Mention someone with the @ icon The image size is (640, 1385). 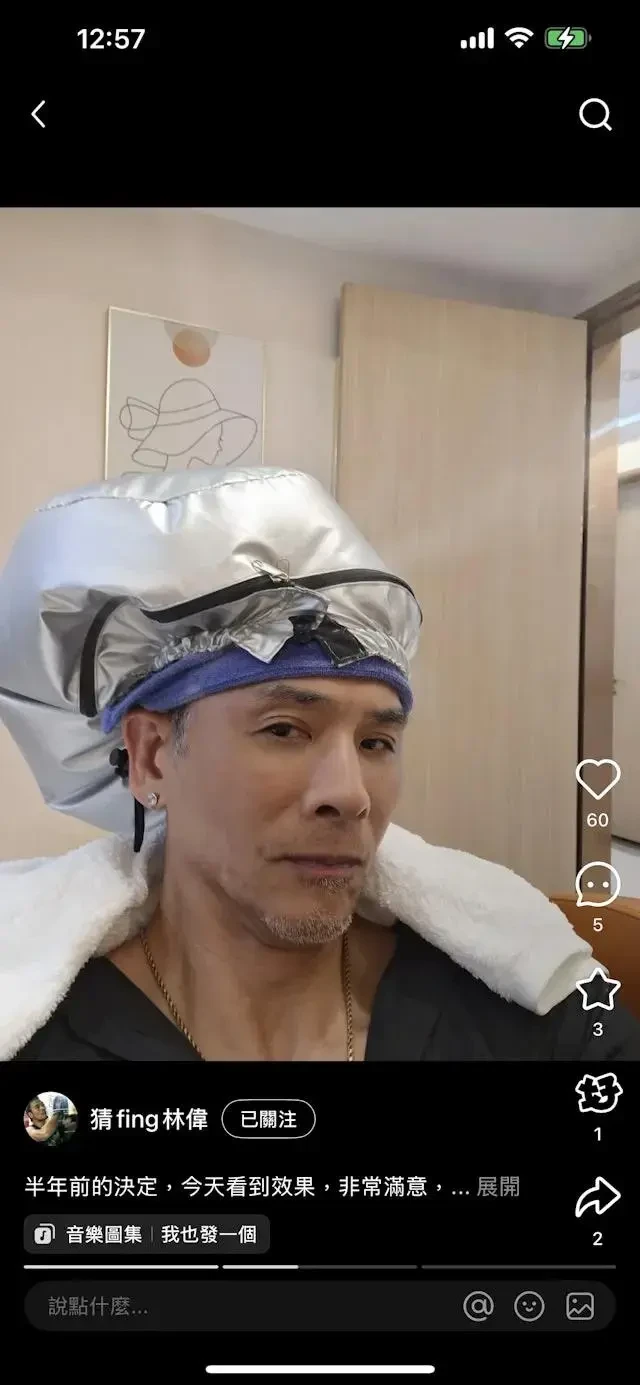tap(479, 1306)
